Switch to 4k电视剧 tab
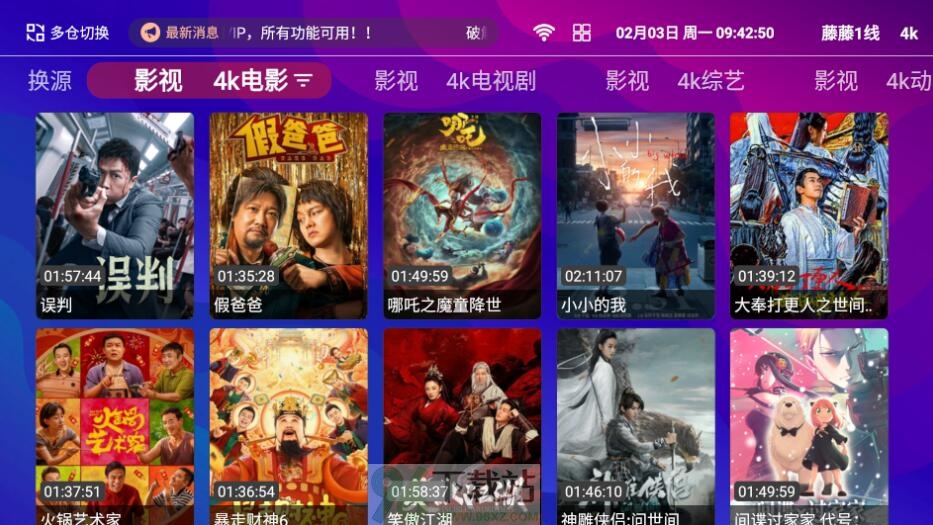This screenshot has height=525, width=933. coord(490,81)
